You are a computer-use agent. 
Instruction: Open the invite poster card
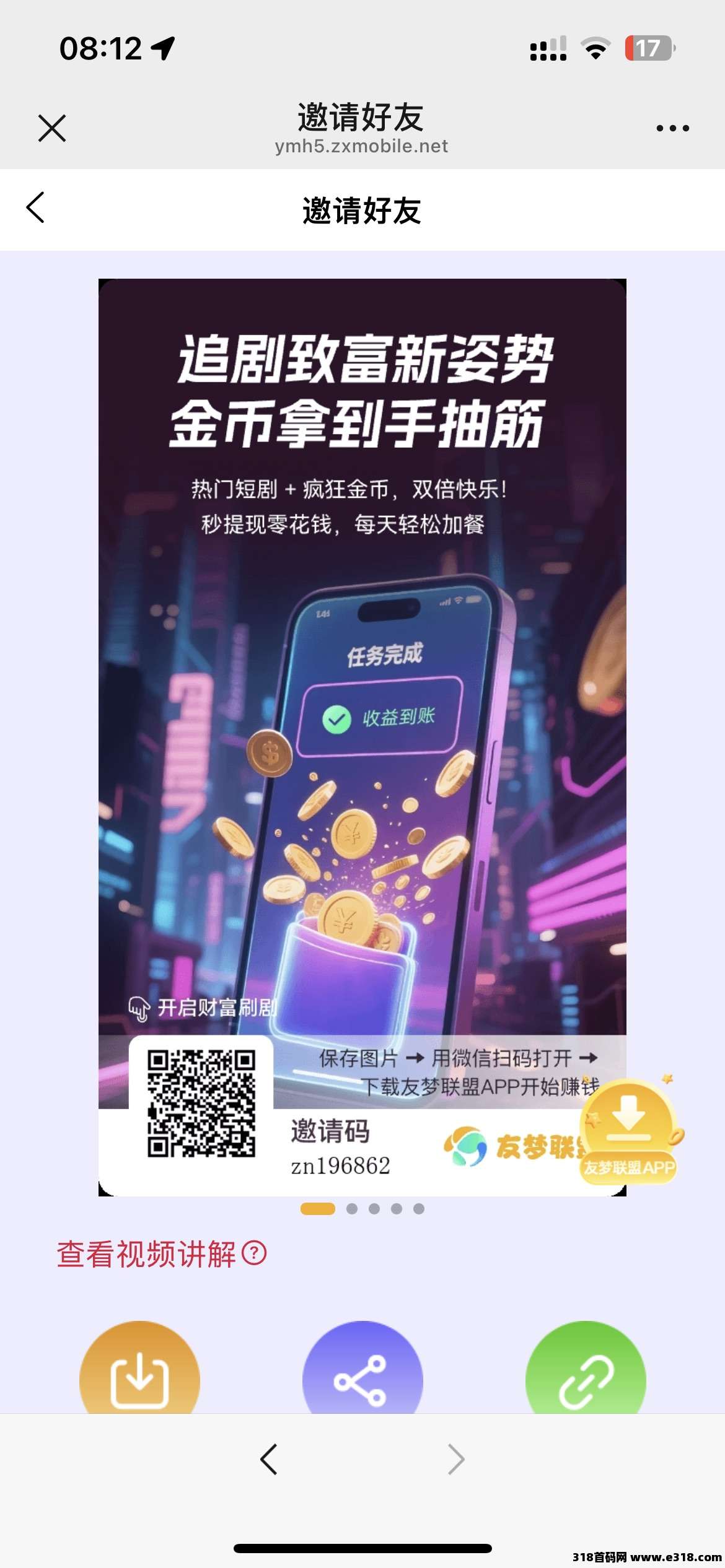click(362, 681)
